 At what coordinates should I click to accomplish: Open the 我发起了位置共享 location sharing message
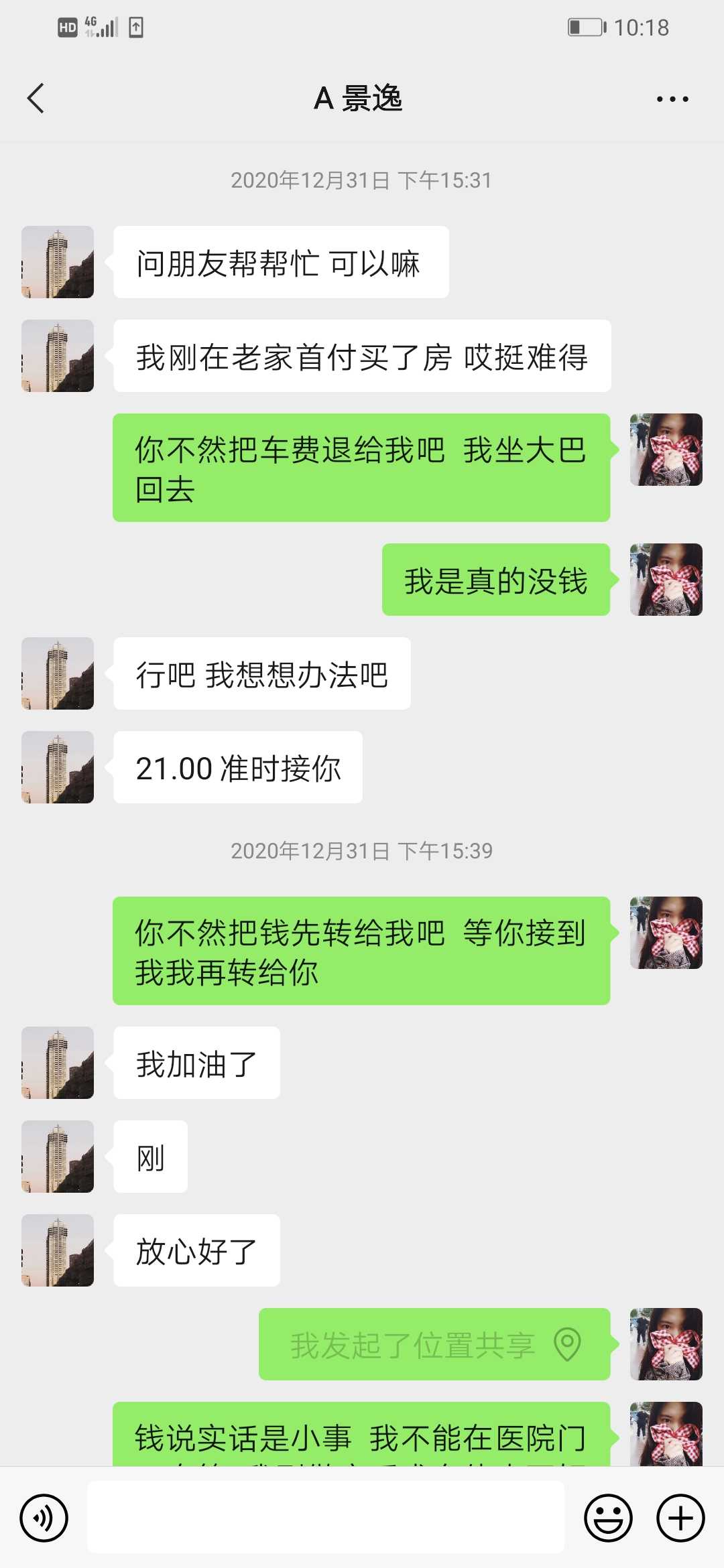pos(434,1344)
